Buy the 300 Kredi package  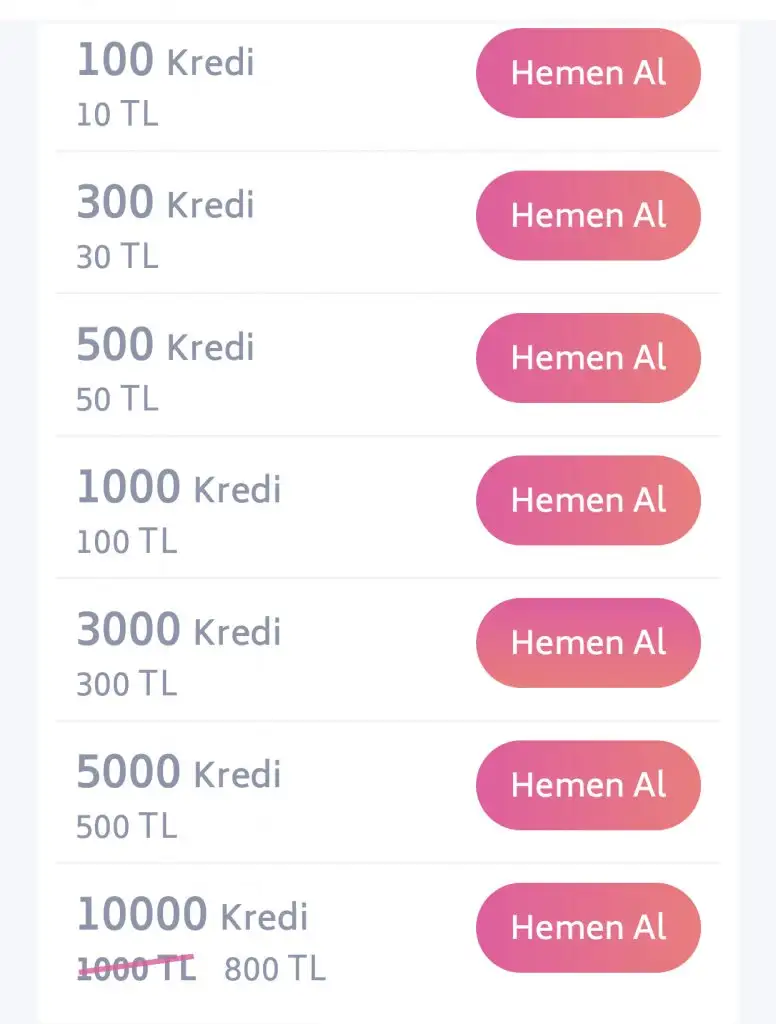[x=588, y=215]
